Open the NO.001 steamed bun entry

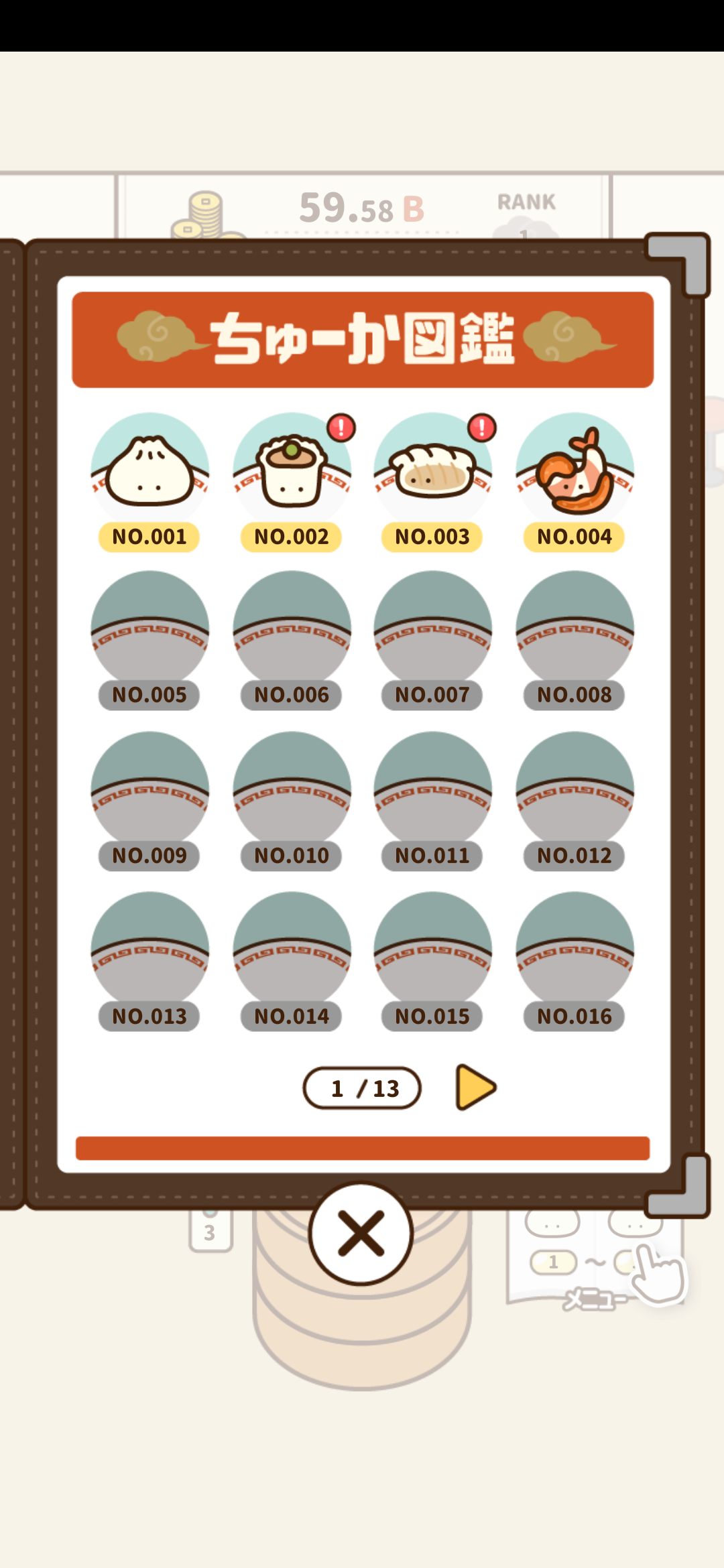(x=149, y=472)
